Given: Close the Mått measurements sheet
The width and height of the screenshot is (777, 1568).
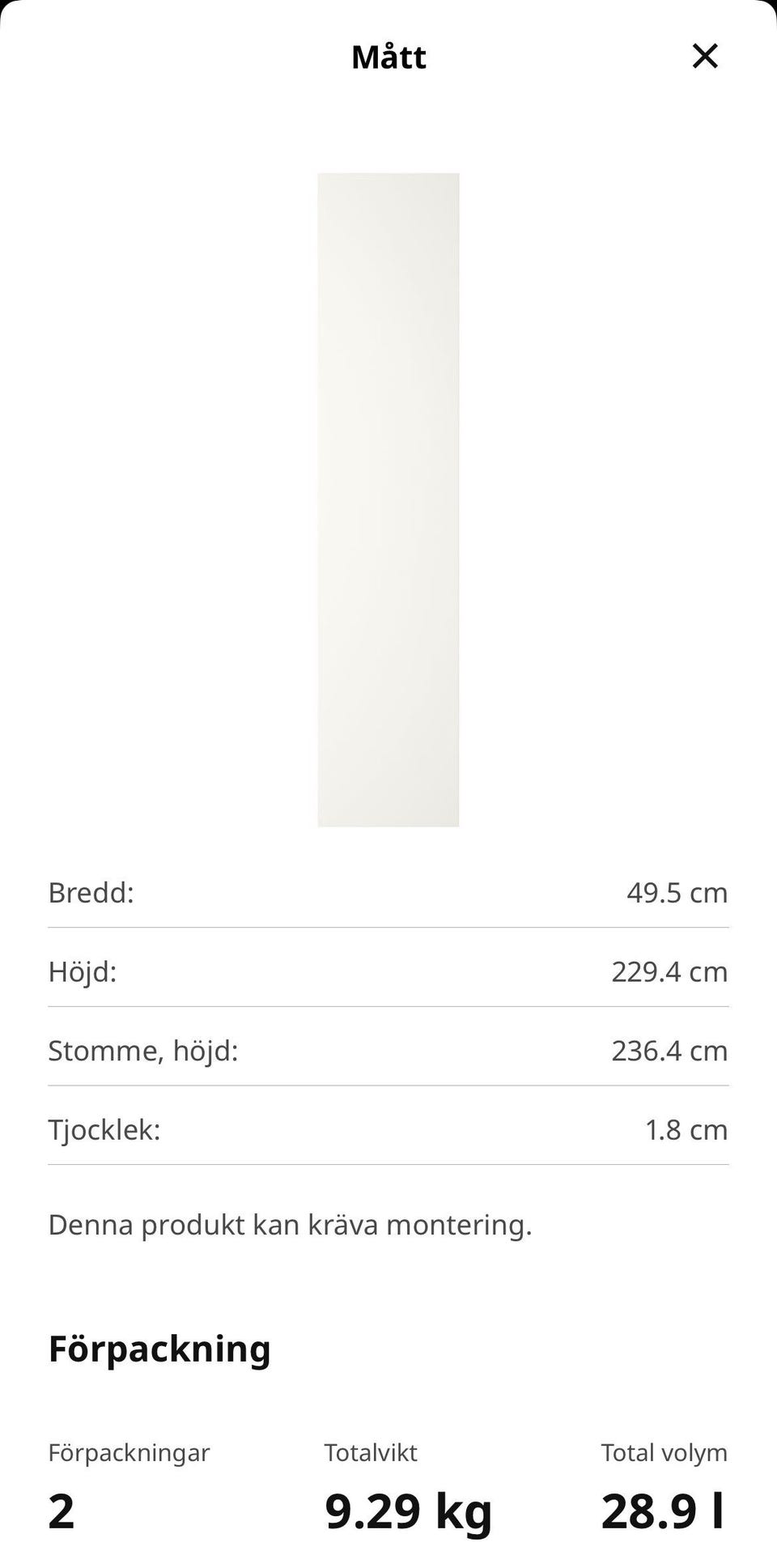Looking at the screenshot, I should click(705, 57).
